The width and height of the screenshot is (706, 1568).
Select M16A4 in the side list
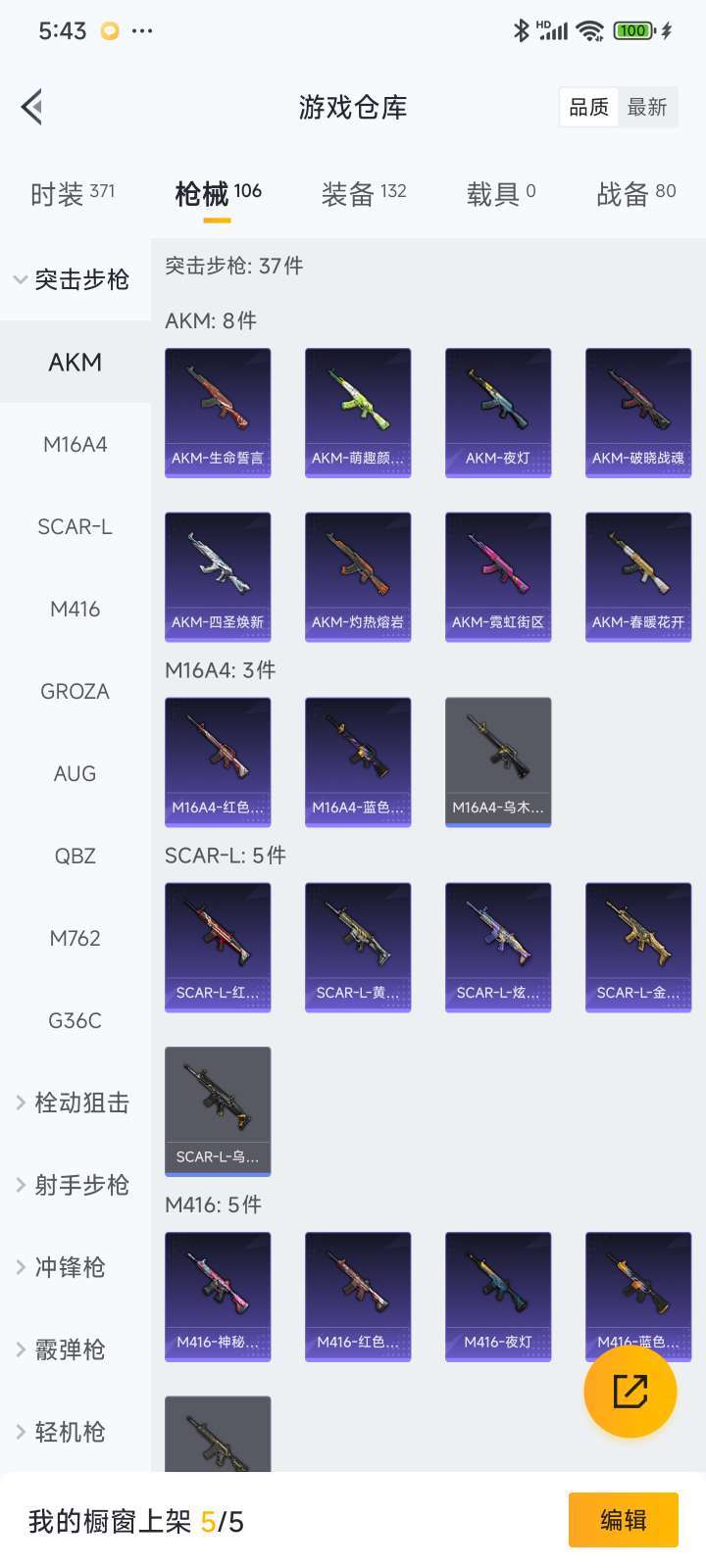point(75,444)
